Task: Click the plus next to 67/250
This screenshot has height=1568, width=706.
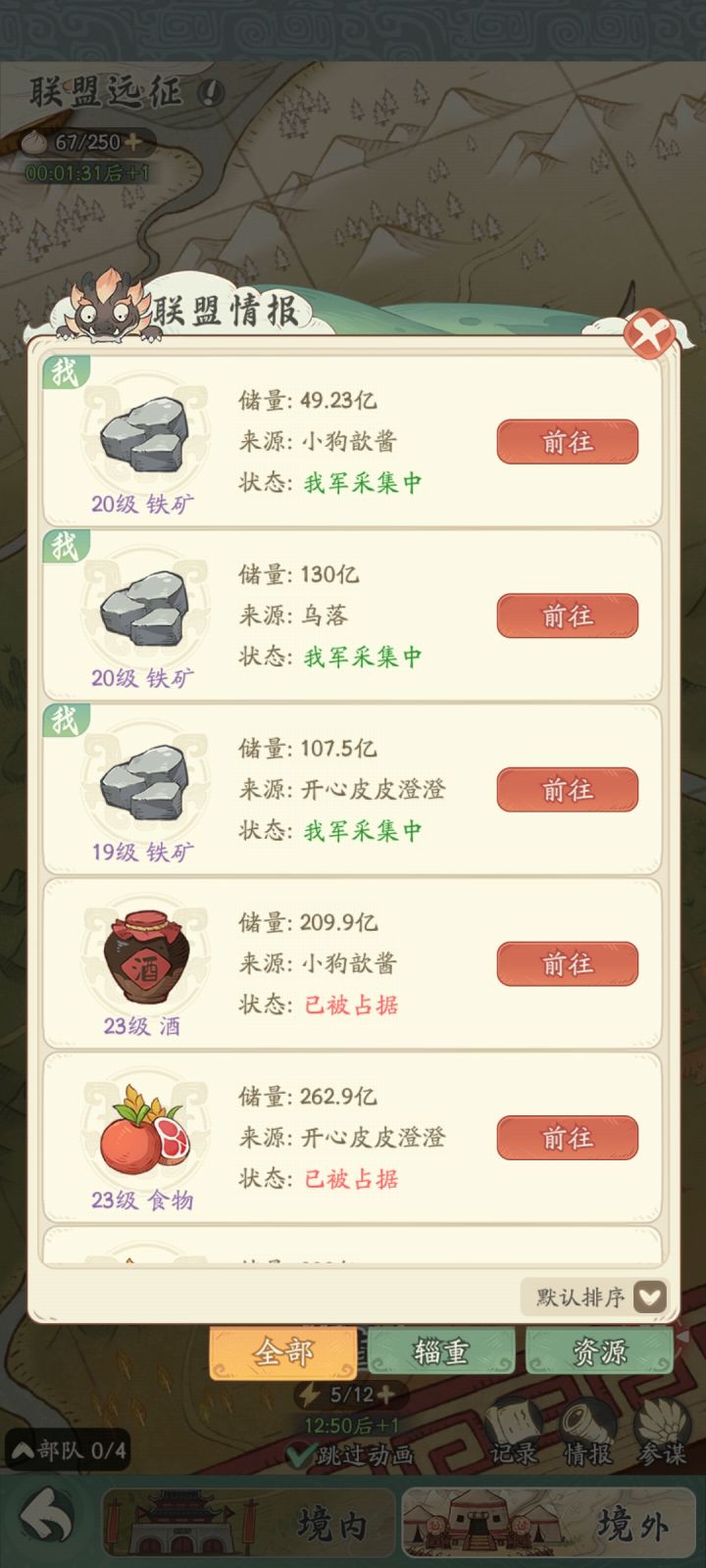Action: click(133, 142)
